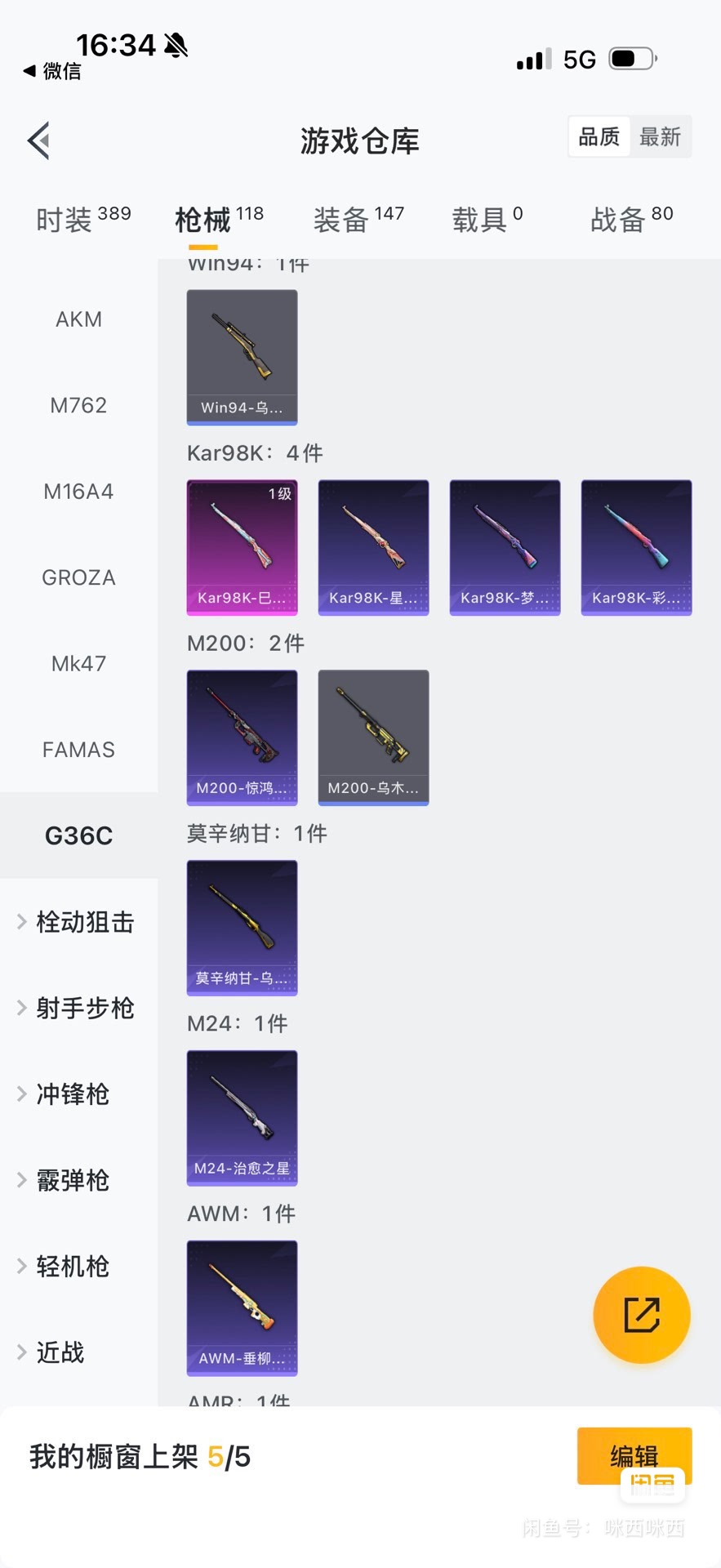Go back using the top-left arrow
Screen dimensions: 721x1568
[x=39, y=140]
